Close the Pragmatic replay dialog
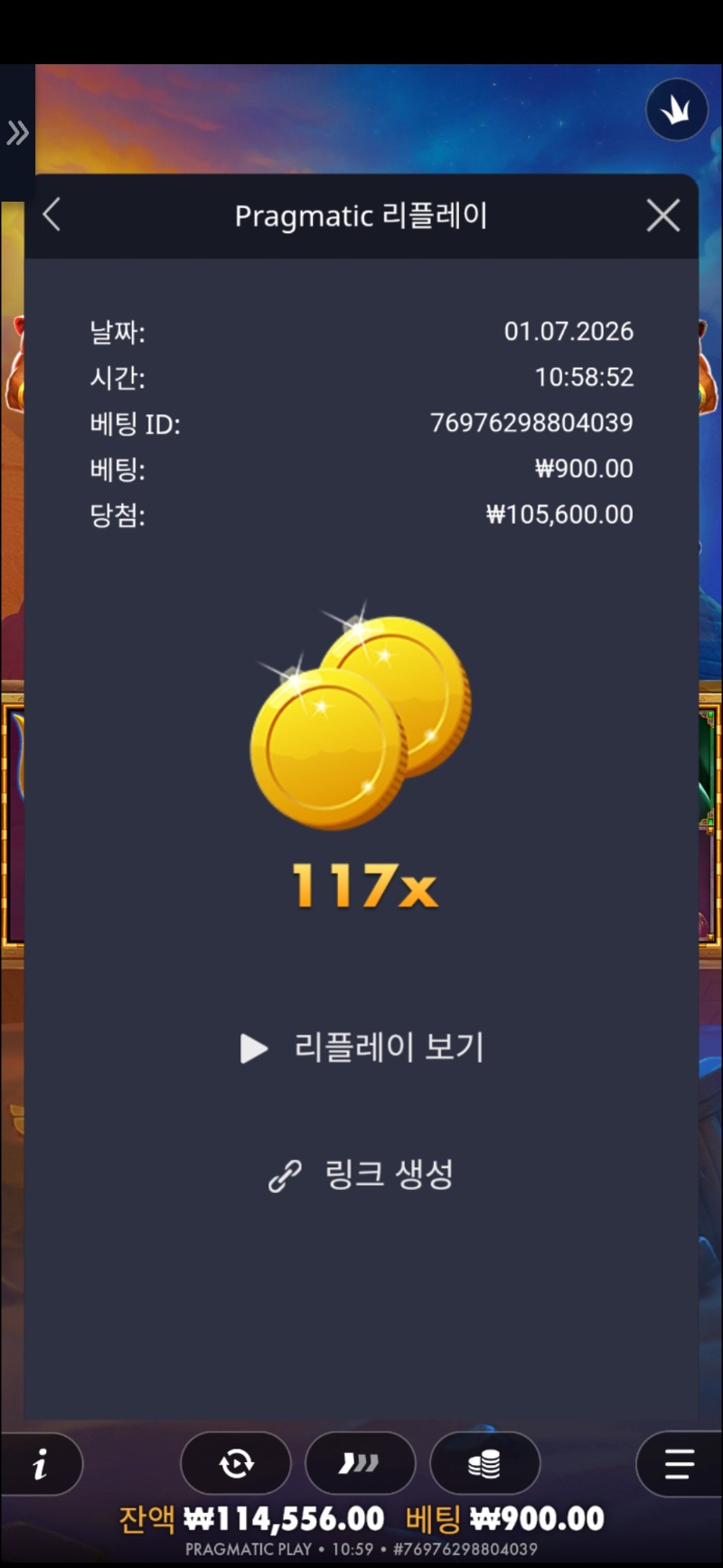 (663, 215)
